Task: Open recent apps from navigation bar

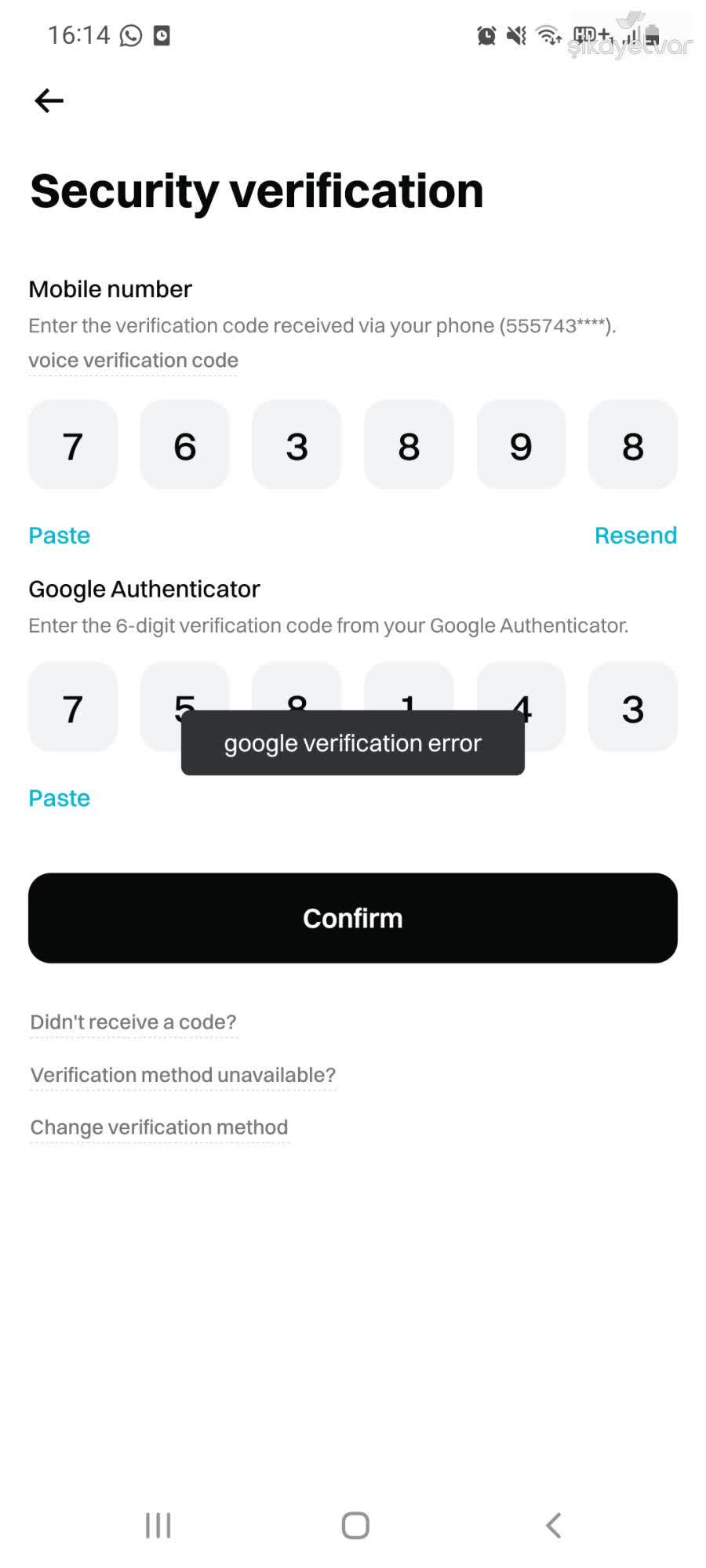Action: 158,1526
